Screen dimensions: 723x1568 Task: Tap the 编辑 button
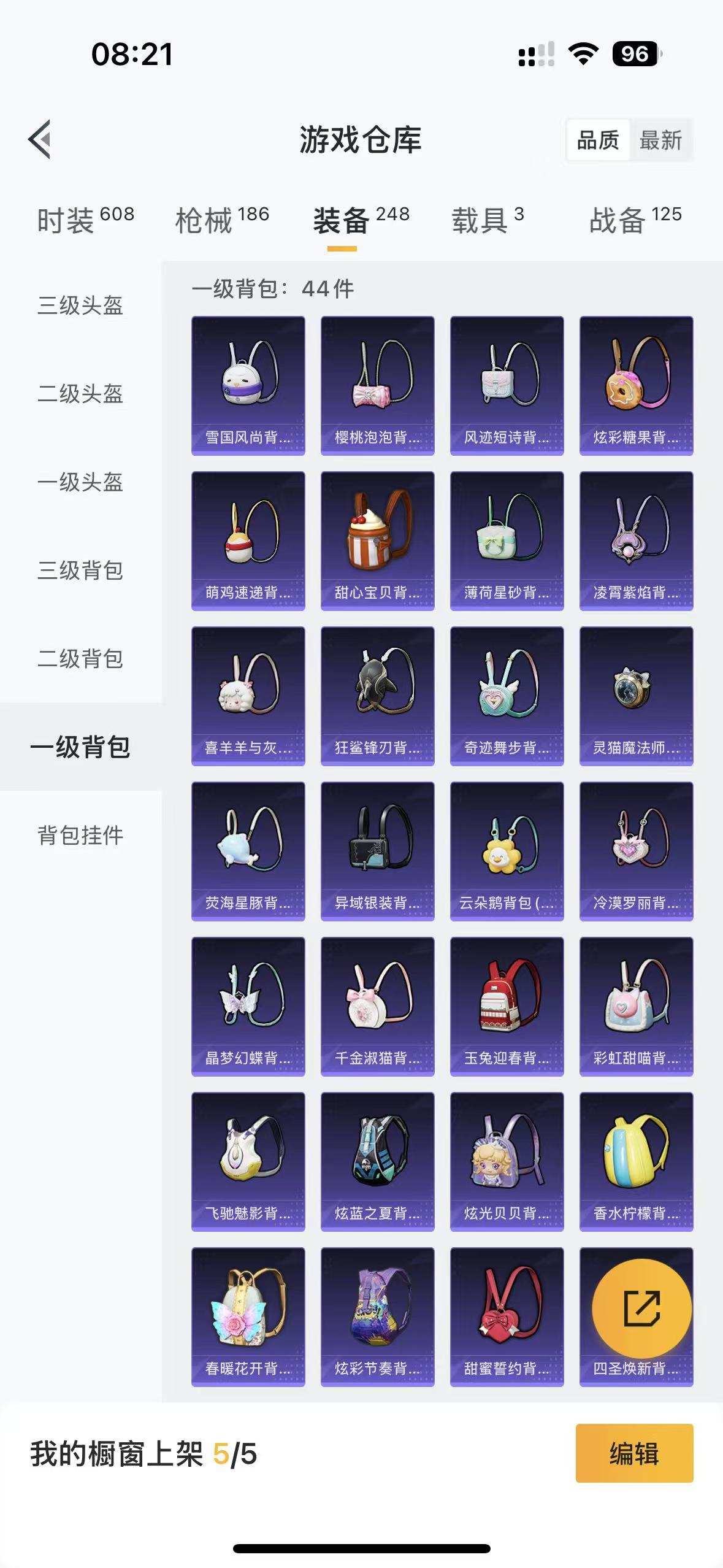click(x=634, y=1453)
